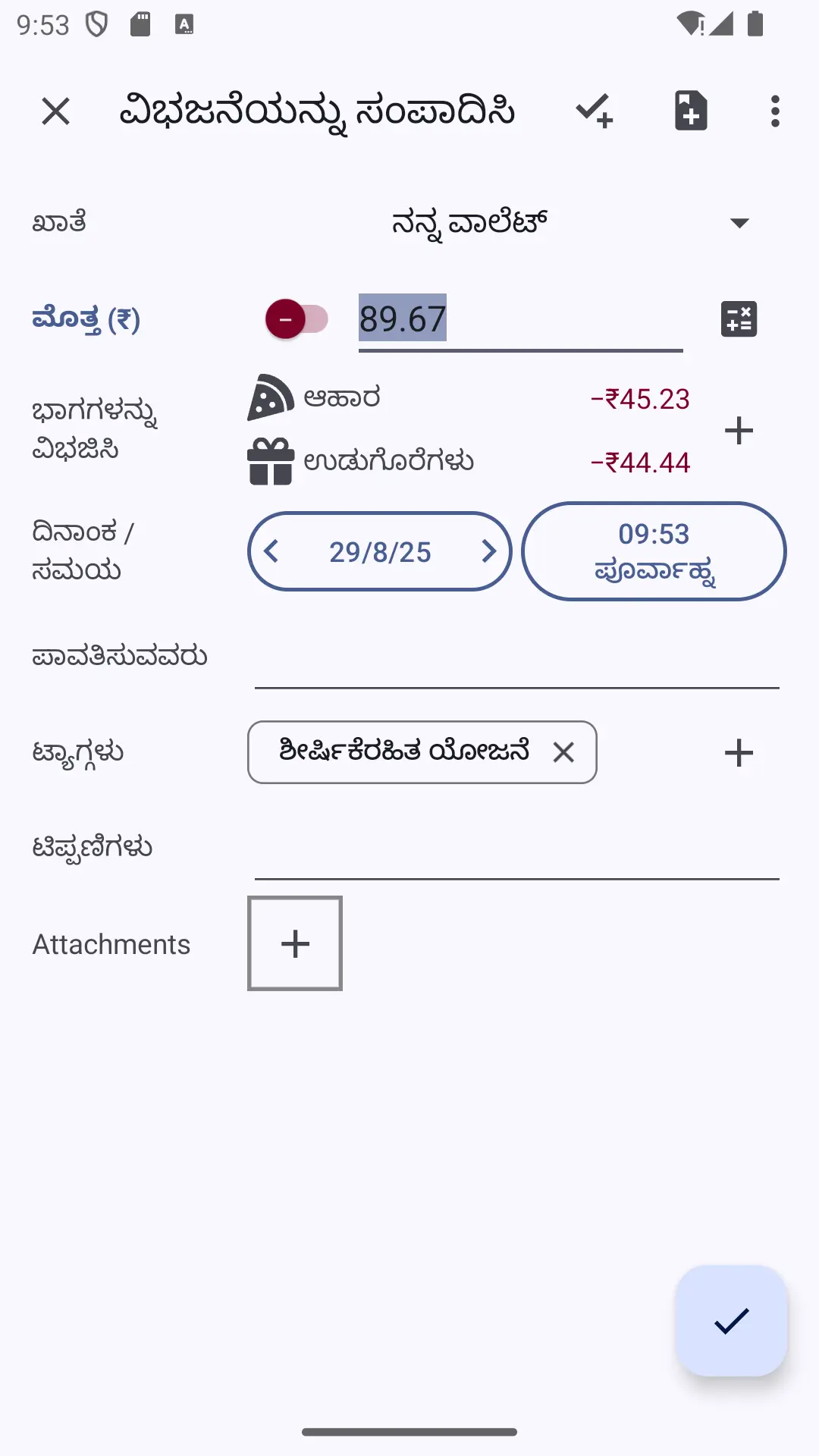Tap the save-and-new checkmark icon
819x1456 pixels.
coord(594,111)
